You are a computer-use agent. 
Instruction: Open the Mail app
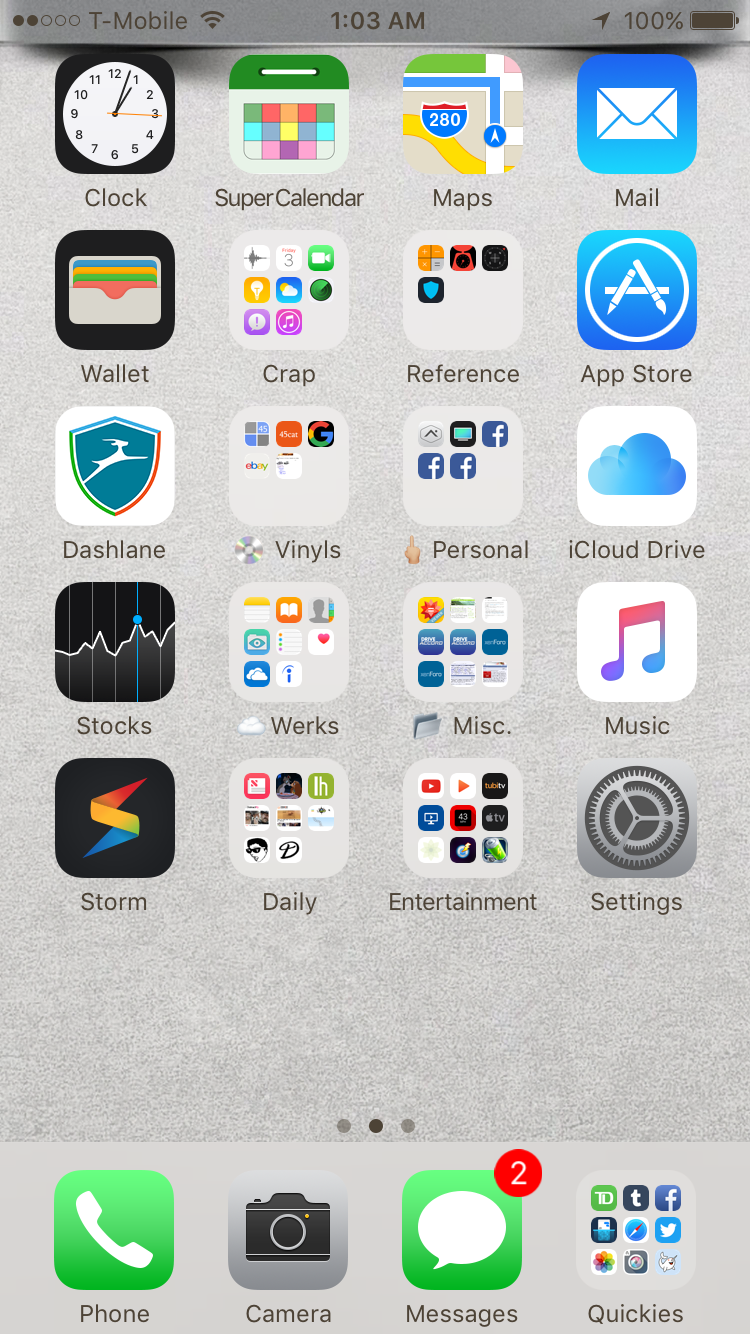pyautogui.click(x=637, y=114)
